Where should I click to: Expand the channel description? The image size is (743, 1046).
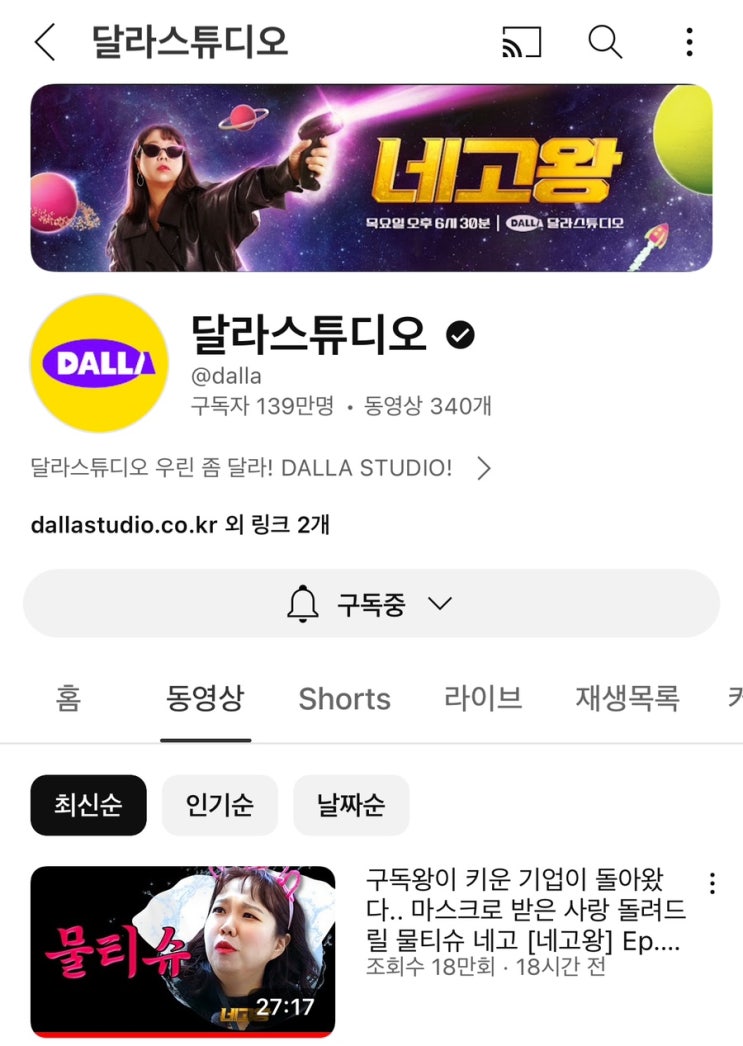coord(483,468)
